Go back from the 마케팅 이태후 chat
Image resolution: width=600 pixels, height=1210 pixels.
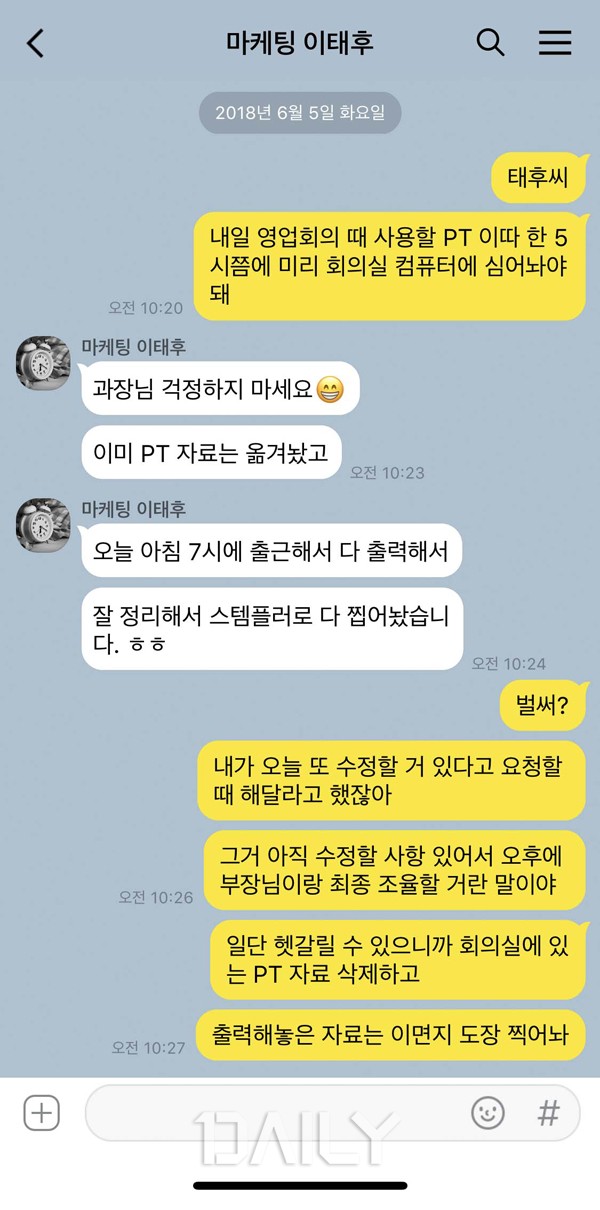(36, 43)
